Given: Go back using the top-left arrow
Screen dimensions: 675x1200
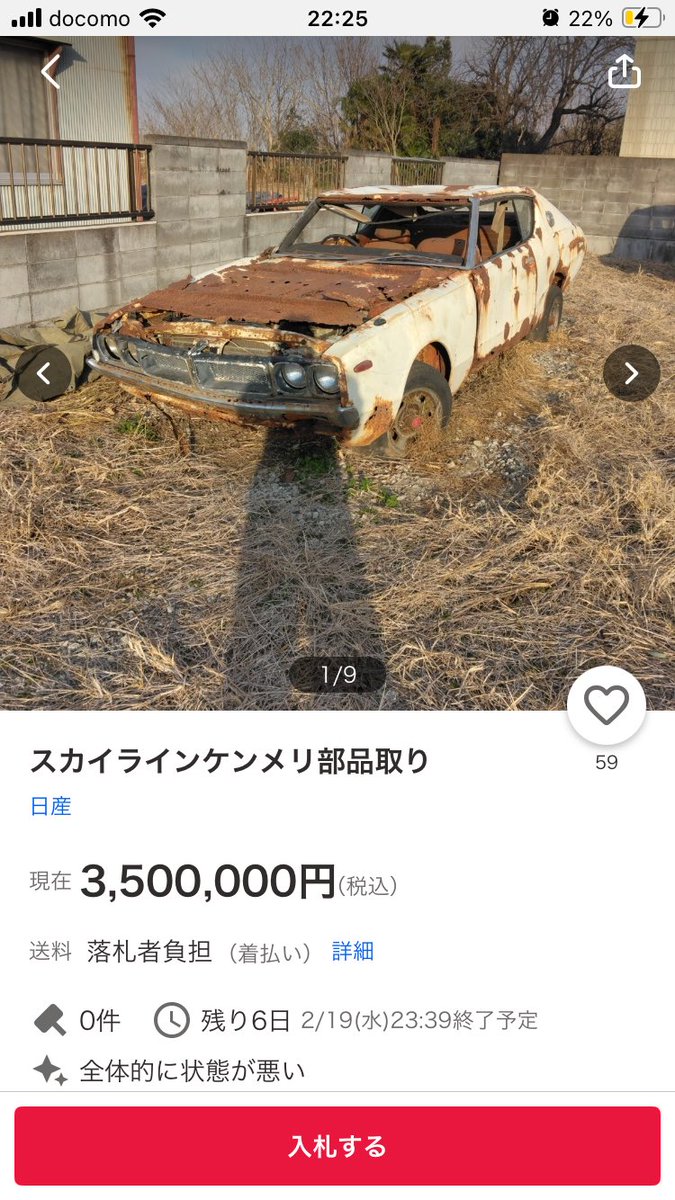Looking at the screenshot, I should 50,71.
